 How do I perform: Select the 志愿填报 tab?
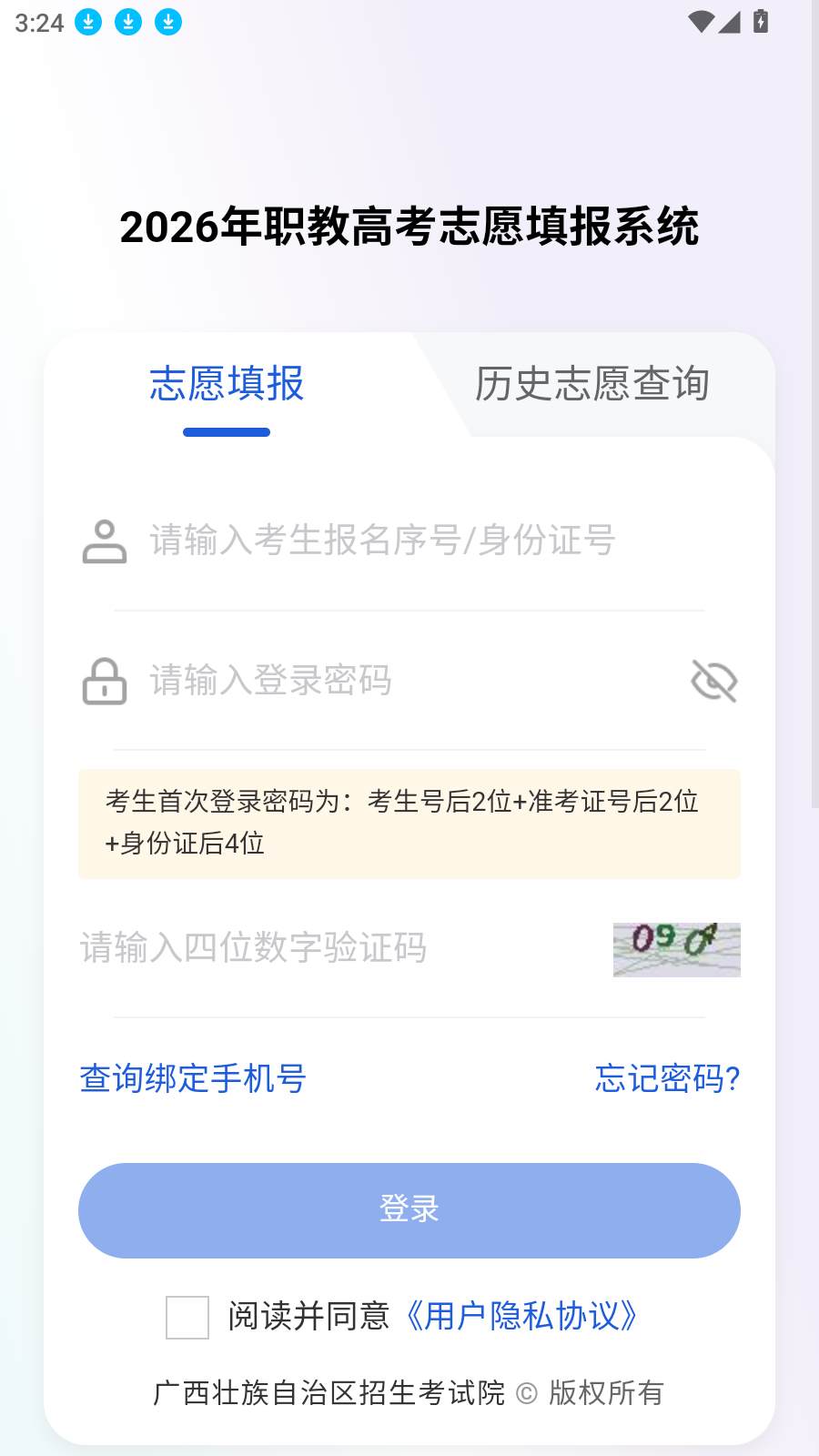(x=226, y=384)
